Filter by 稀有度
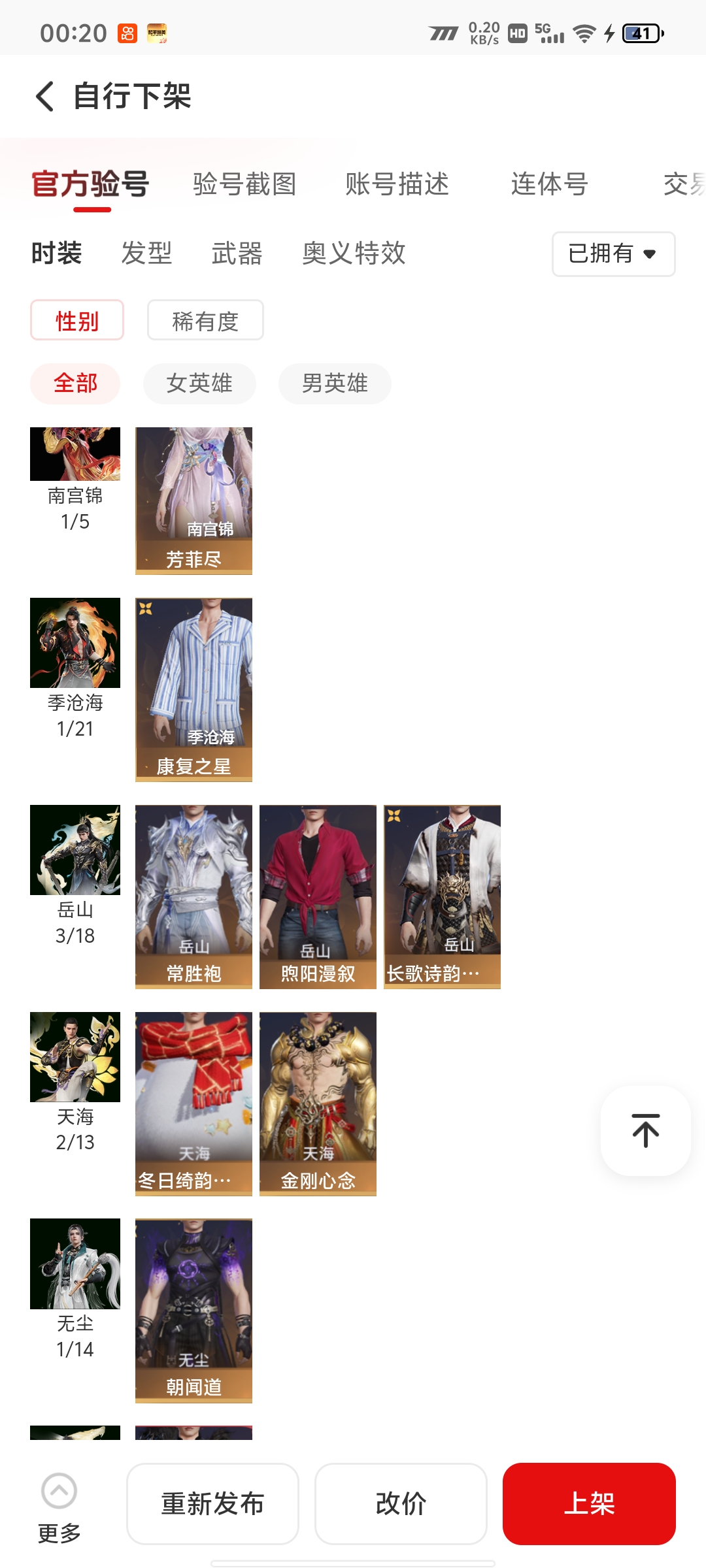The width and height of the screenshot is (706, 1568). pos(205,320)
